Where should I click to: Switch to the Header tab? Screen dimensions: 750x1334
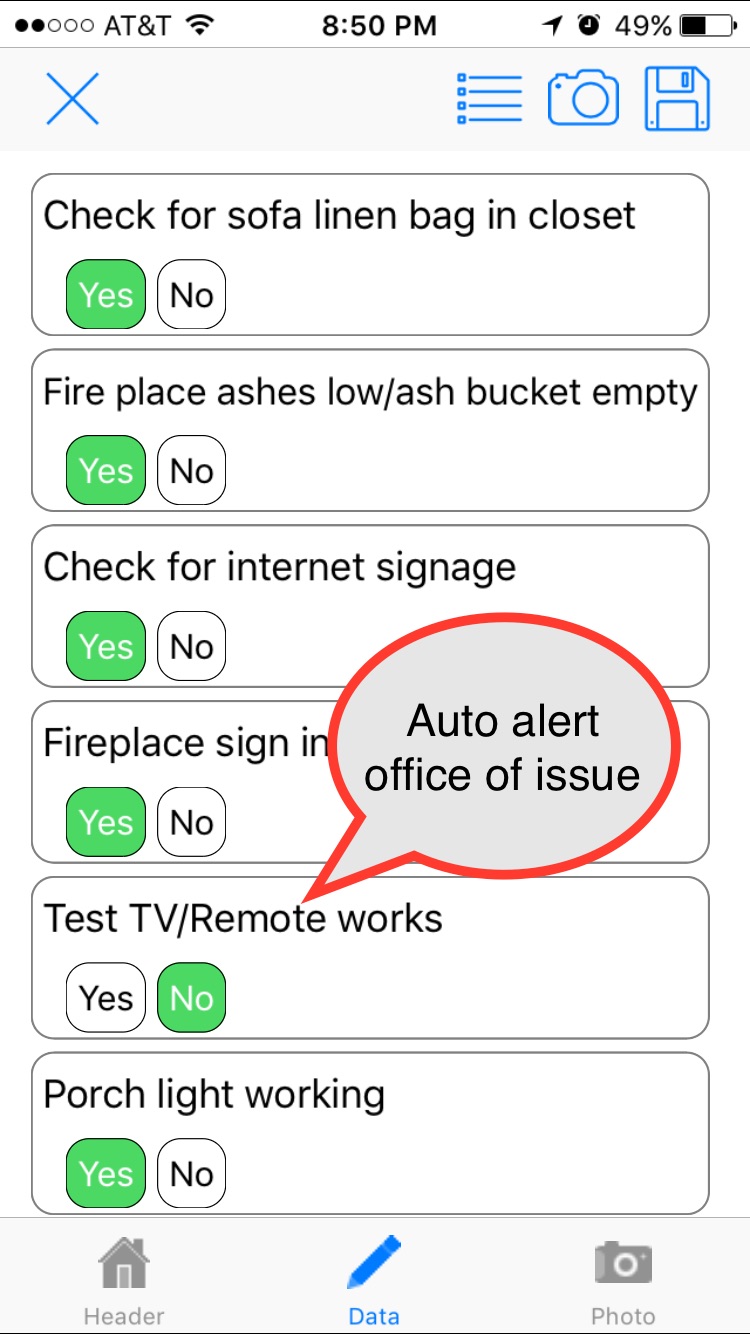pos(124,1278)
